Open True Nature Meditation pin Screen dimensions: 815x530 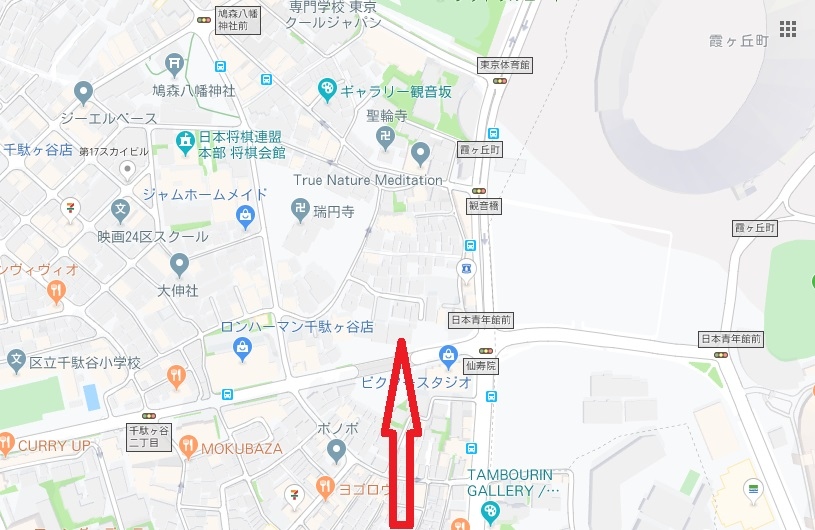point(421,154)
